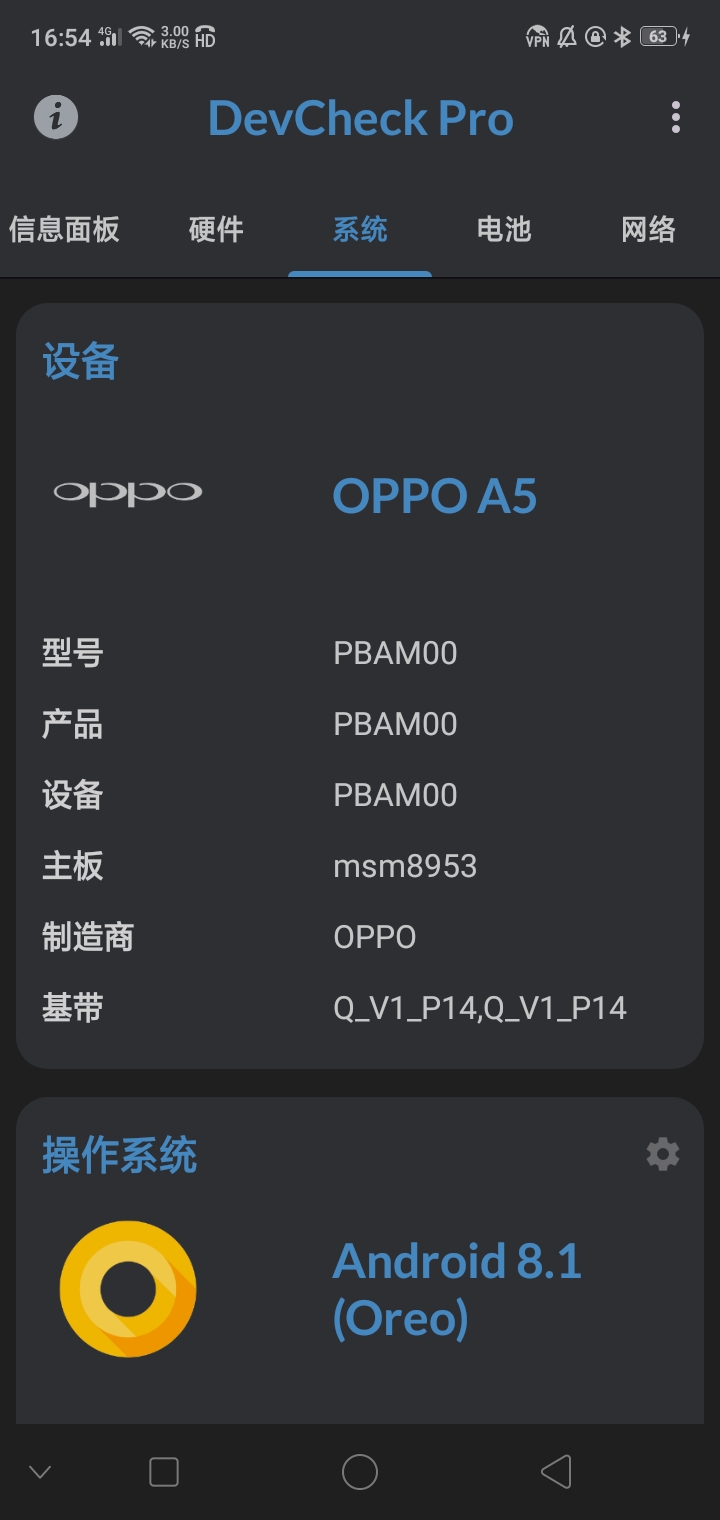Select the 系统 tab
The height and width of the screenshot is (1520, 720).
pos(360,229)
